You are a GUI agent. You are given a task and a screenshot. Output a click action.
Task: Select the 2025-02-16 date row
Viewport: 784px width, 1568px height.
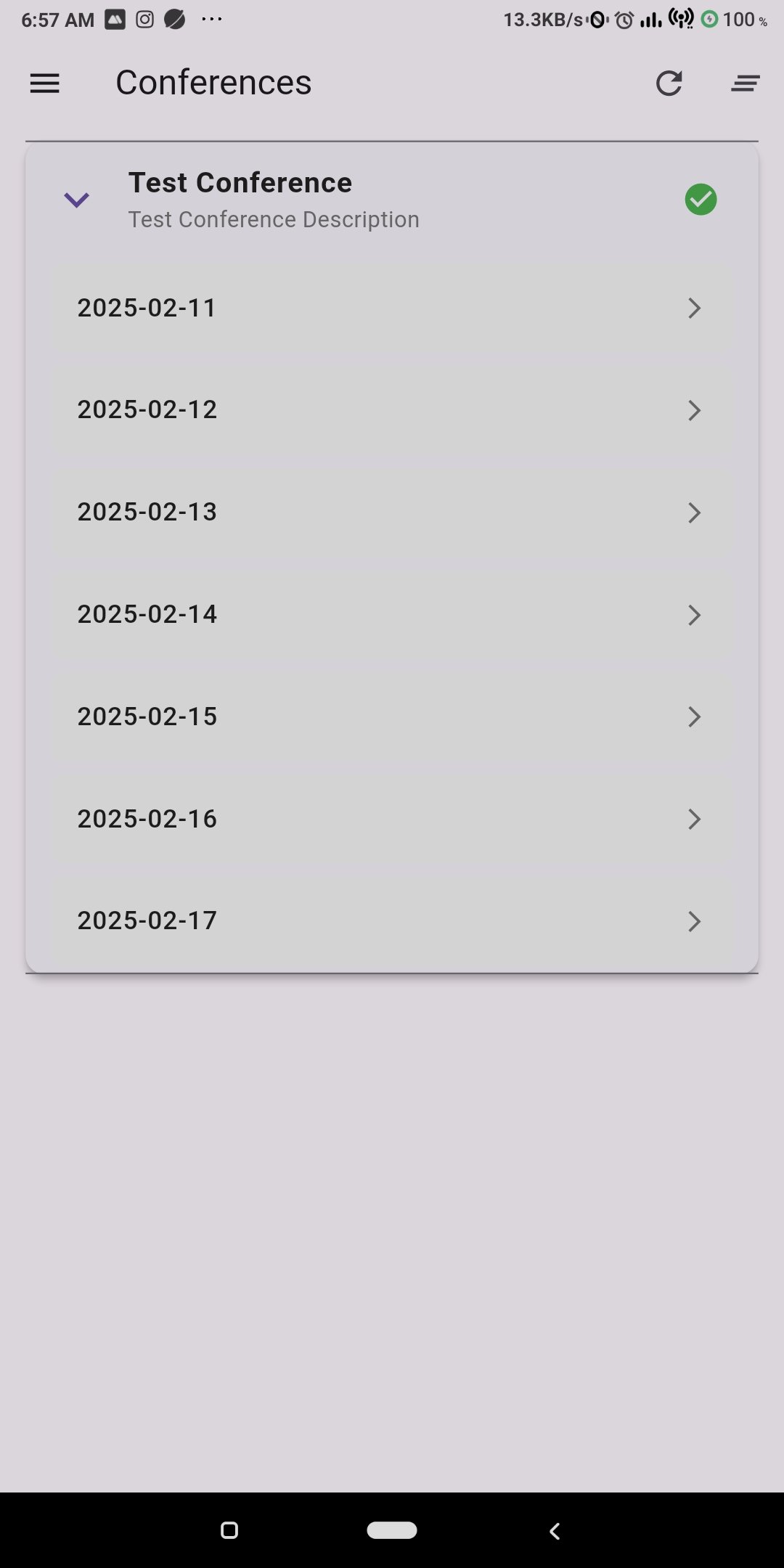[x=392, y=818]
